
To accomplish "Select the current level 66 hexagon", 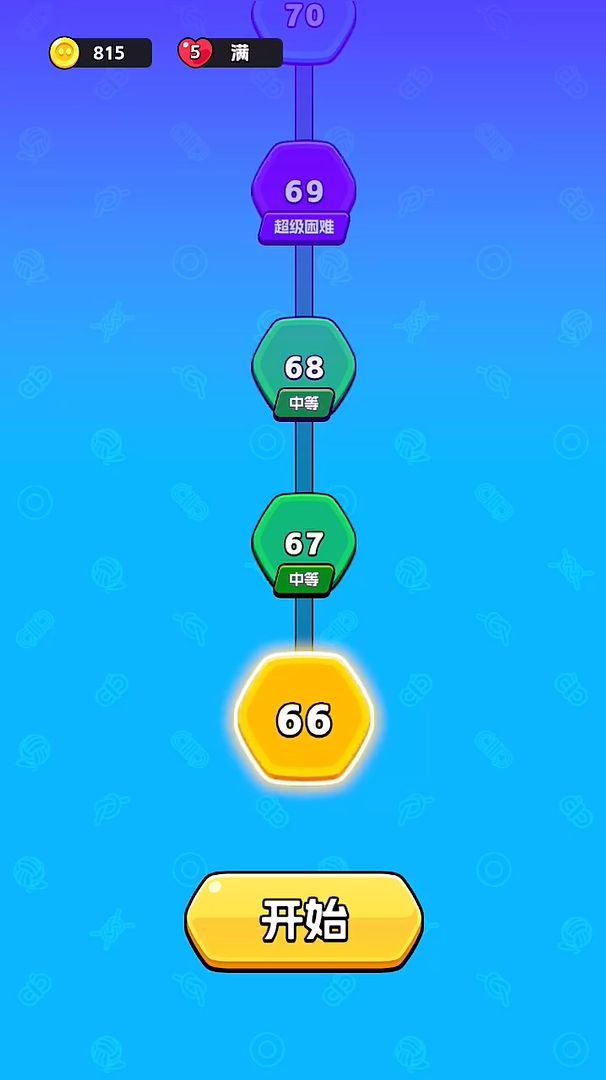I will pos(303,719).
